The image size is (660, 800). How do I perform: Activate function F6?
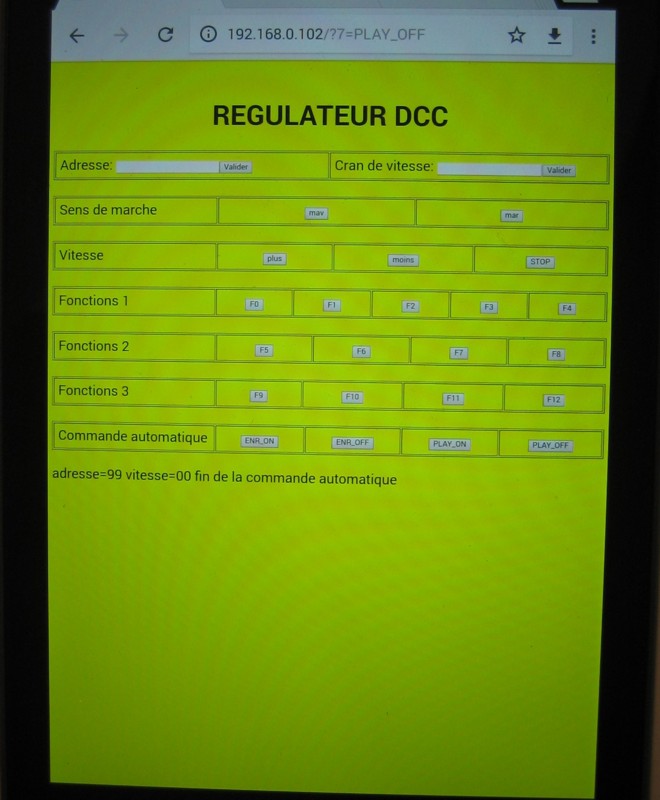point(361,351)
